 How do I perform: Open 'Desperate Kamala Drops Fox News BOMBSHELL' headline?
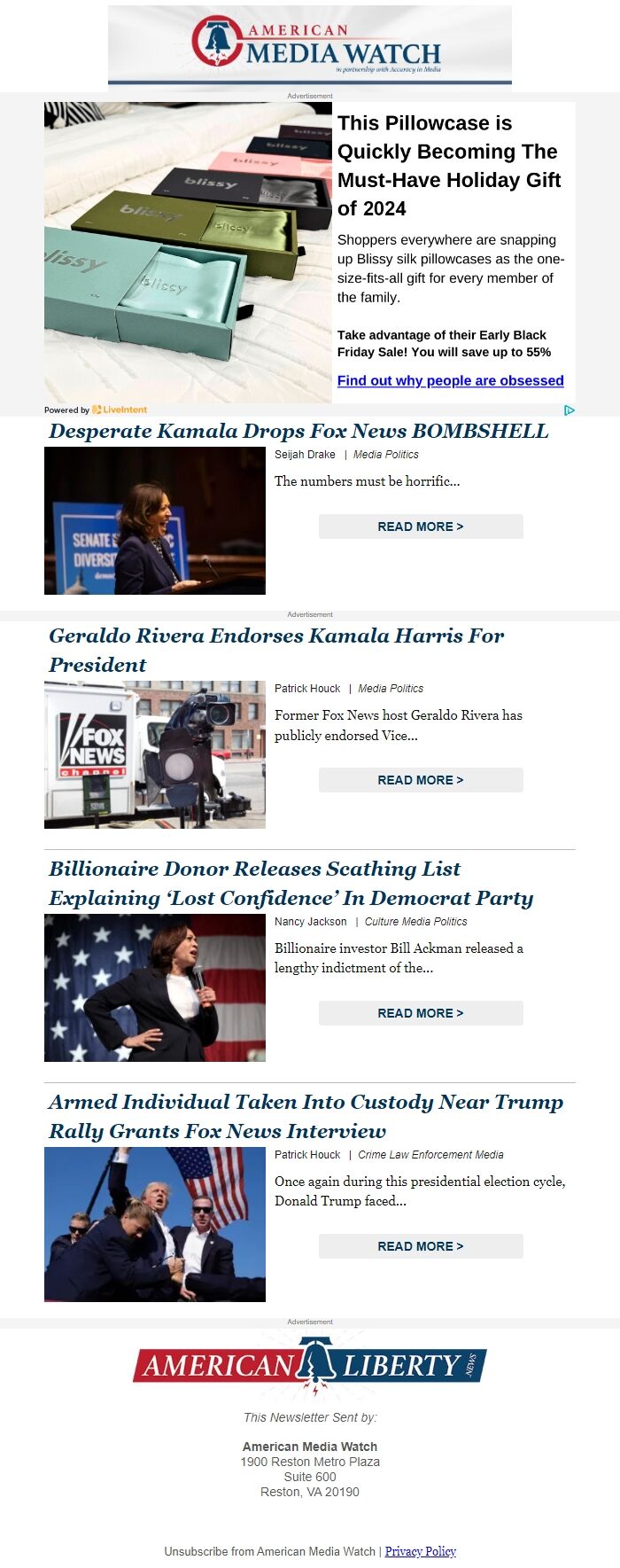(298, 431)
